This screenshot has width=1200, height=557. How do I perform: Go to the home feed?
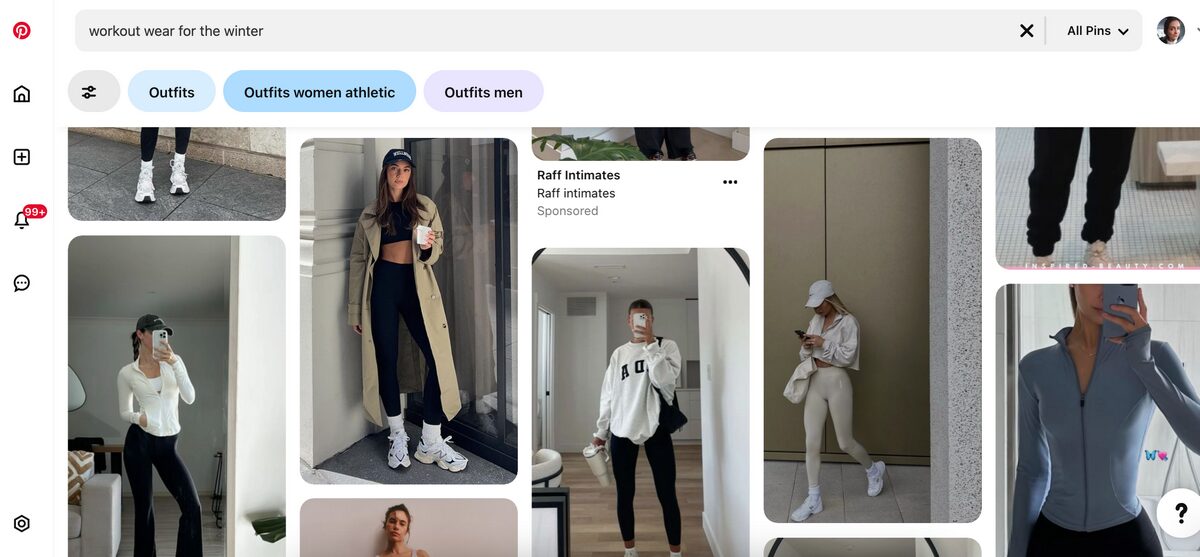tap(21, 94)
